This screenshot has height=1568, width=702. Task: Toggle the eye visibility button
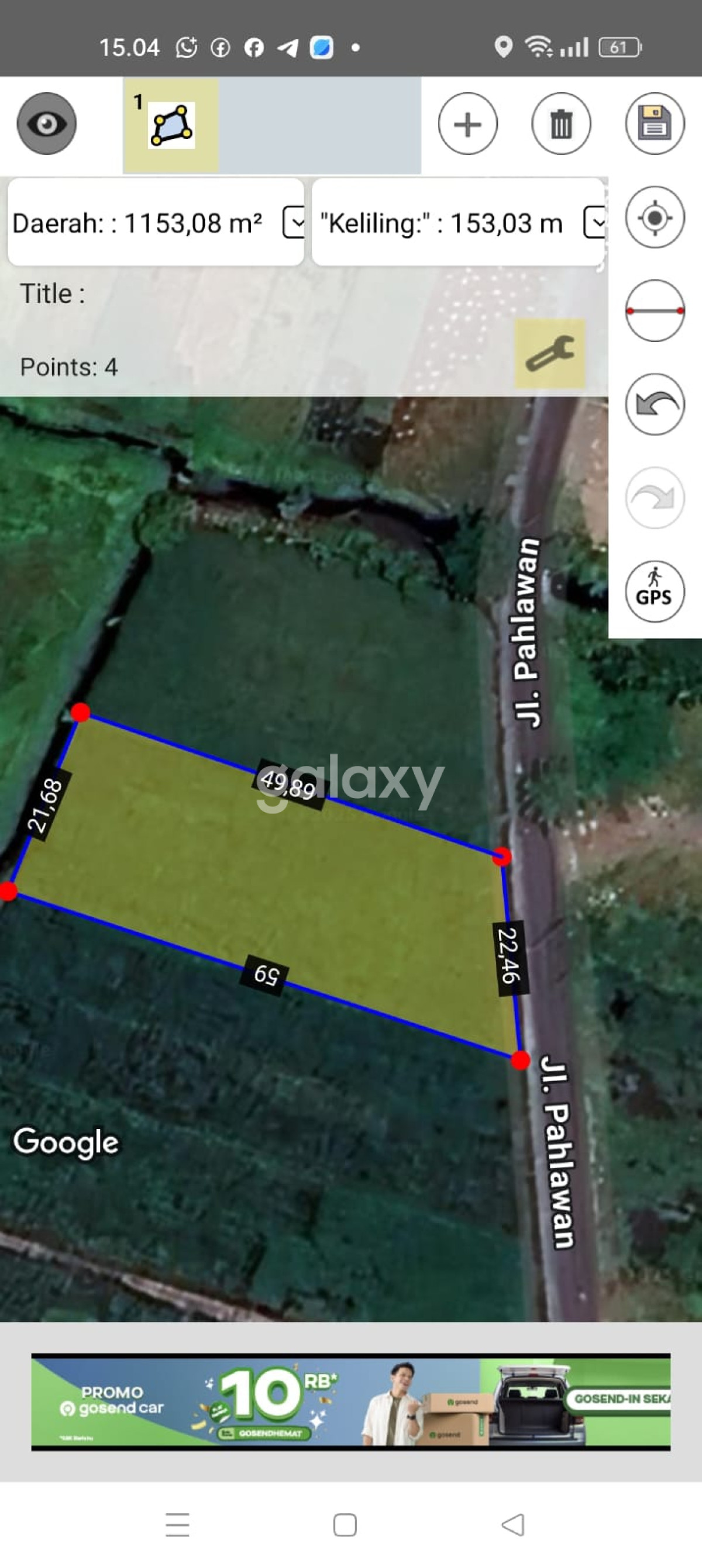pyautogui.click(x=46, y=123)
